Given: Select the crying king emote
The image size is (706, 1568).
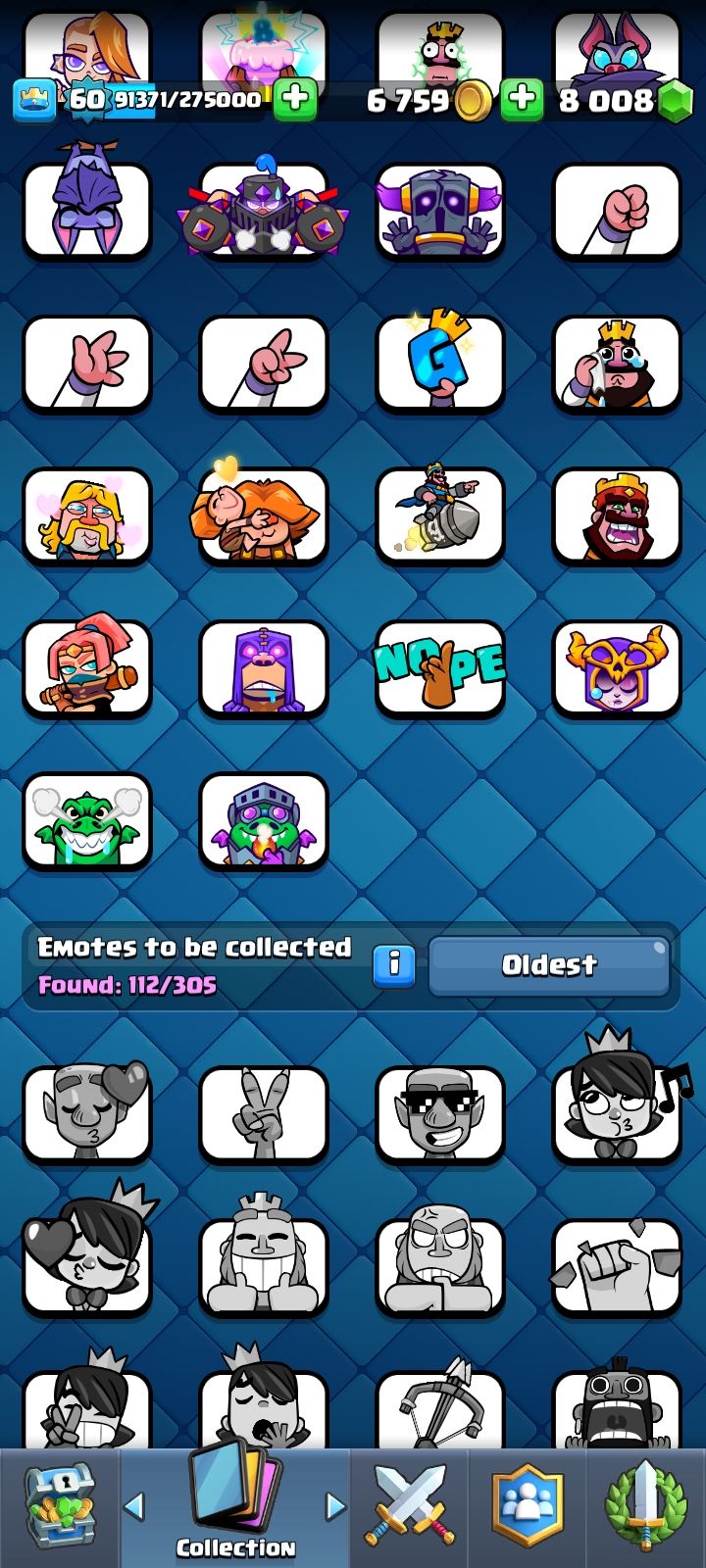Looking at the screenshot, I should tap(617, 363).
